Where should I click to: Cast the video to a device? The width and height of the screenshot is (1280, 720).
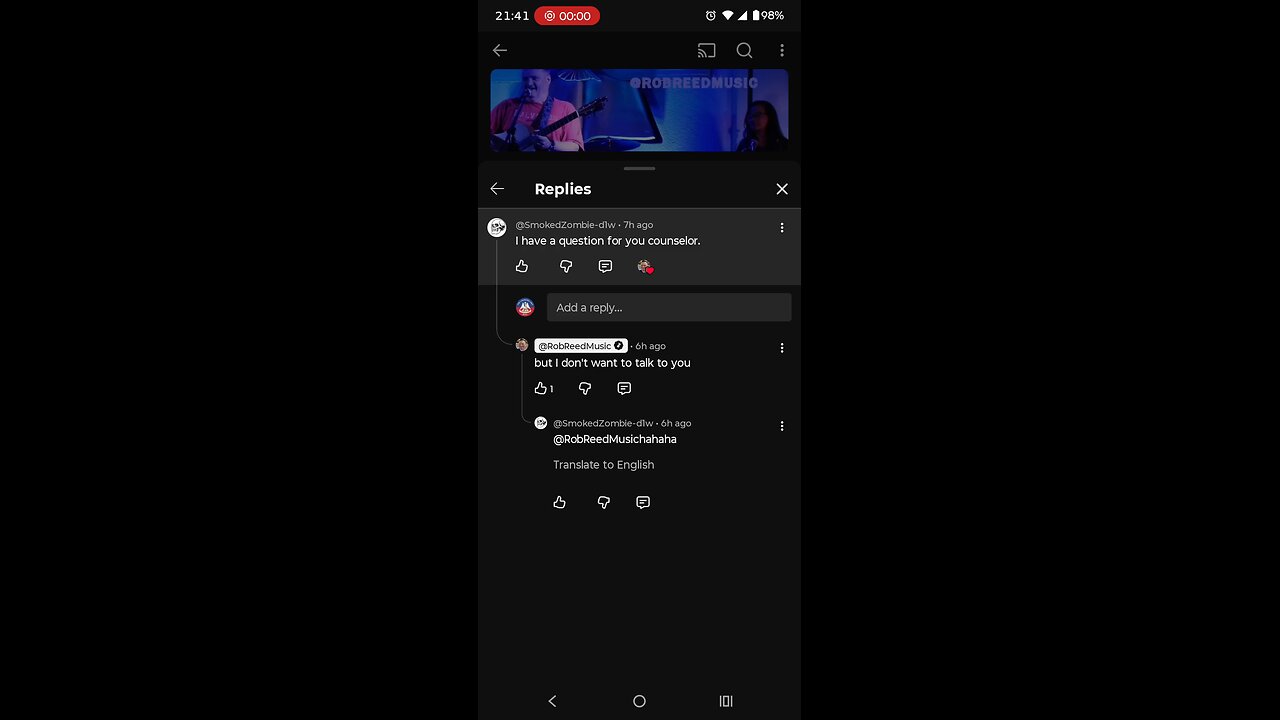click(x=707, y=50)
